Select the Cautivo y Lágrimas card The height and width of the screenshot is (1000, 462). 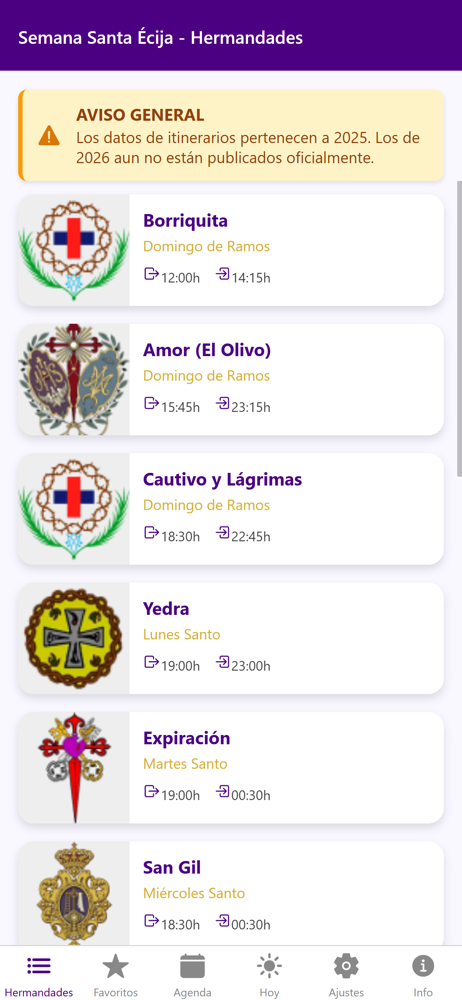230,509
